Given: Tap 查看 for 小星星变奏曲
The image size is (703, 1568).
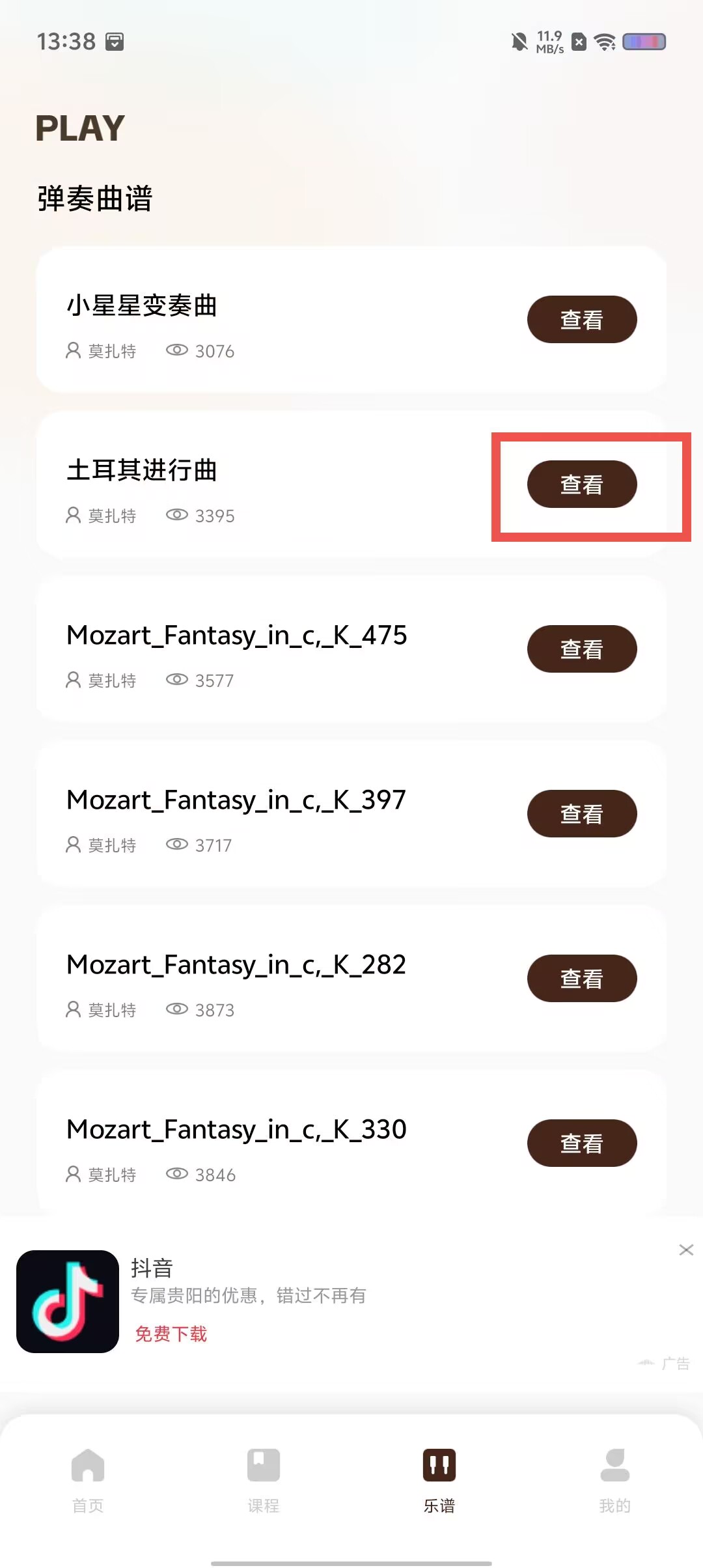Looking at the screenshot, I should [x=582, y=320].
